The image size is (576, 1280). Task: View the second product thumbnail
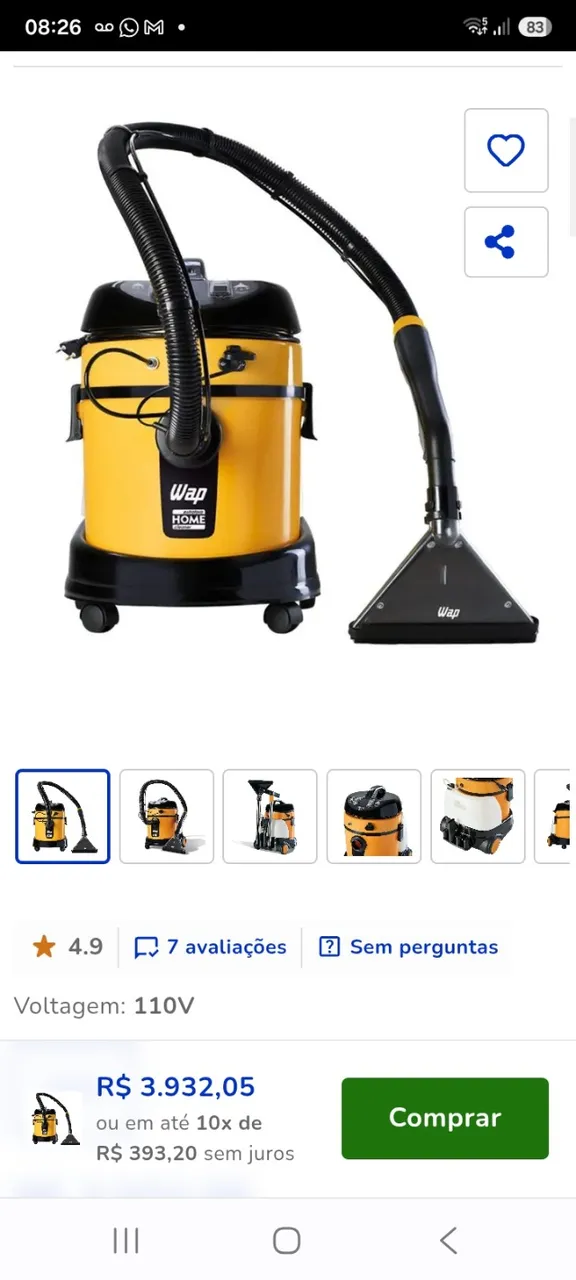coord(166,816)
